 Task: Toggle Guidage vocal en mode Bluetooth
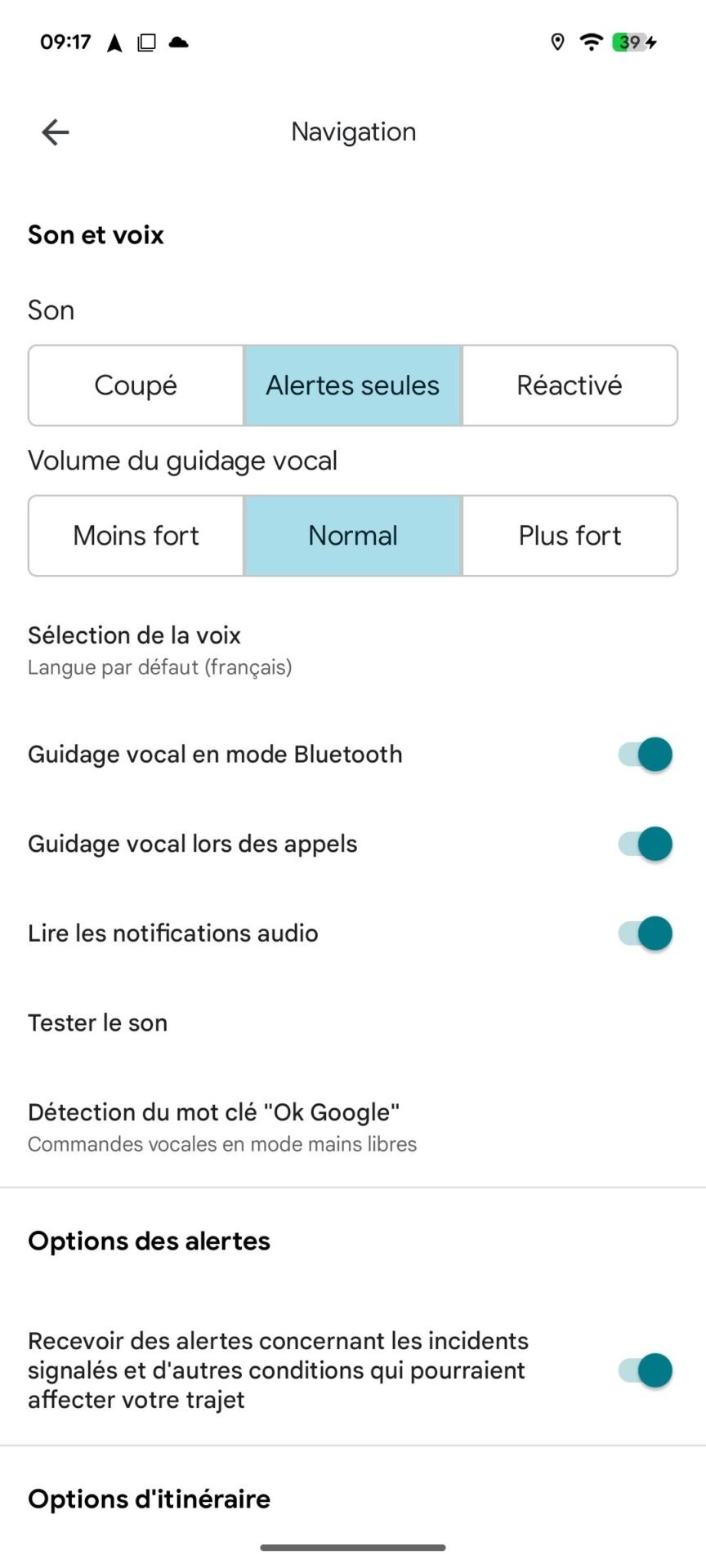tap(645, 754)
